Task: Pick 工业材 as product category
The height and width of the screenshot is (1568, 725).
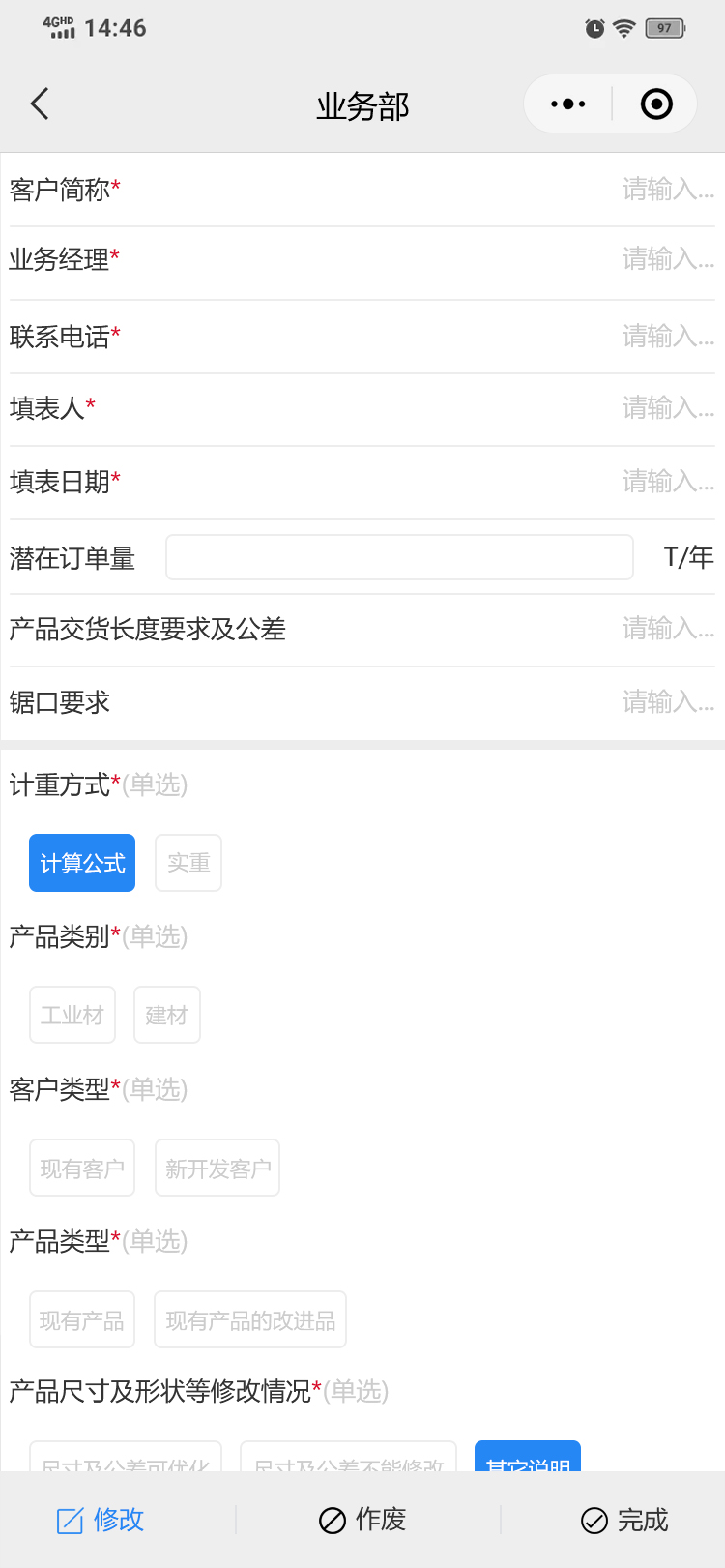Action: point(72,1015)
